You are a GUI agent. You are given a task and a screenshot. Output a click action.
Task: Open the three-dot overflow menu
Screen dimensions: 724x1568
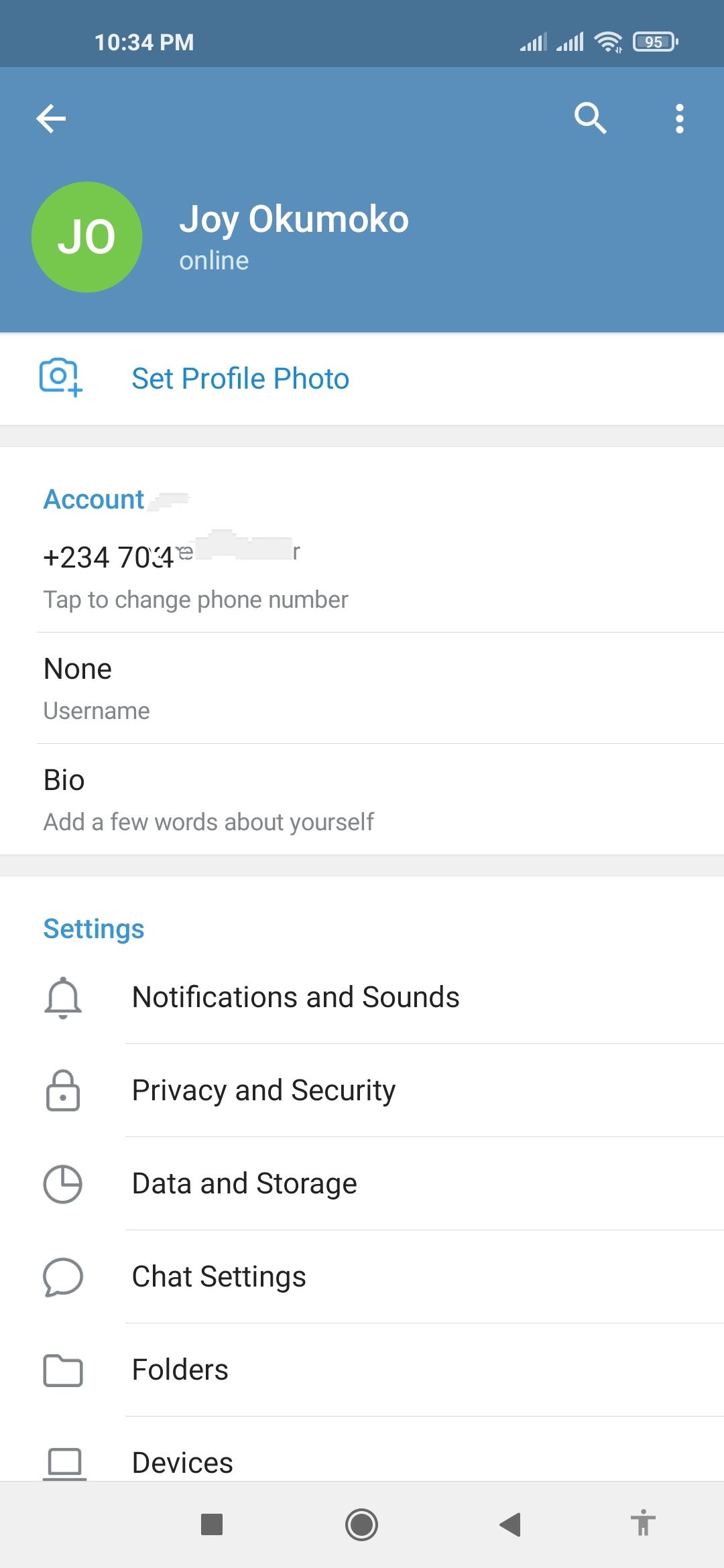pyautogui.click(x=679, y=118)
